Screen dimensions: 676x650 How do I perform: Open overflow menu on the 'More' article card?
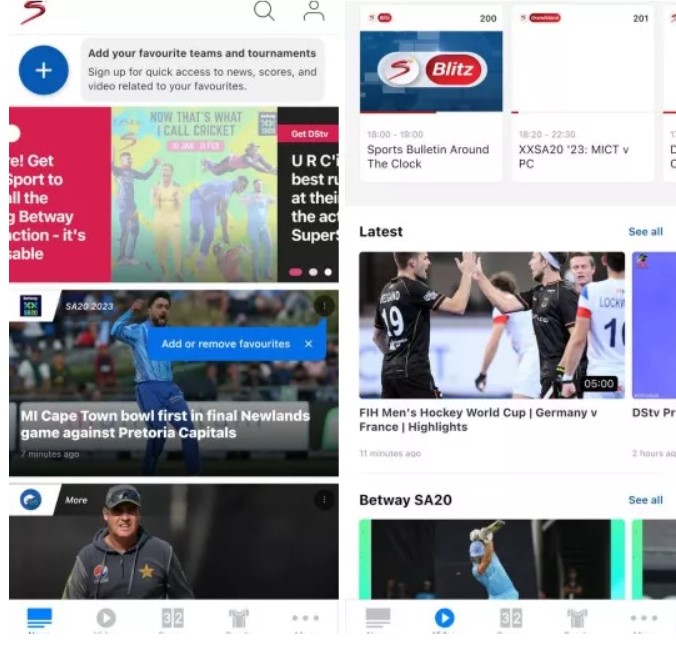click(324, 499)
